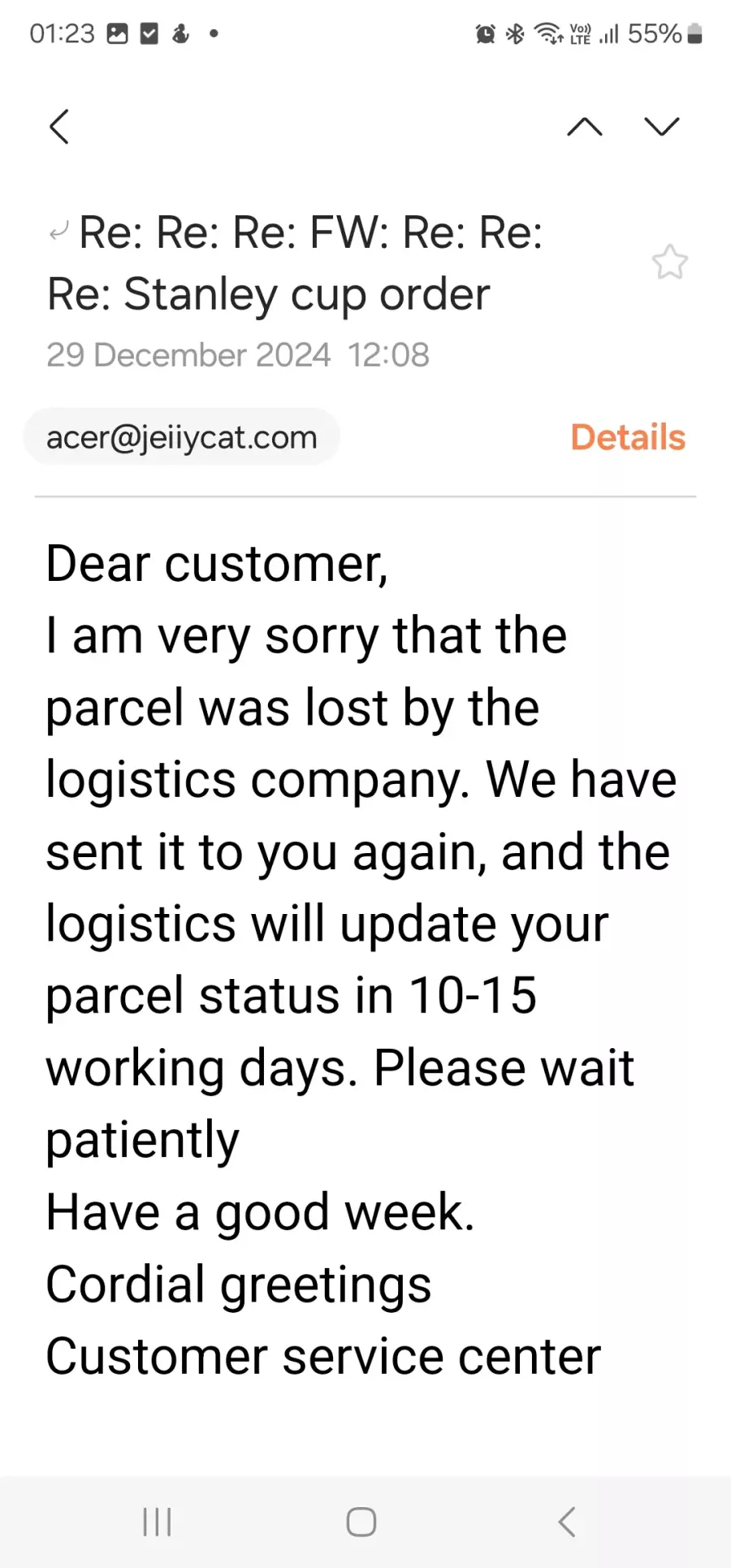This screenshot has width=731, height=1568.
Task: Open the previous email with the up arrow
Action: click(585, 127)
